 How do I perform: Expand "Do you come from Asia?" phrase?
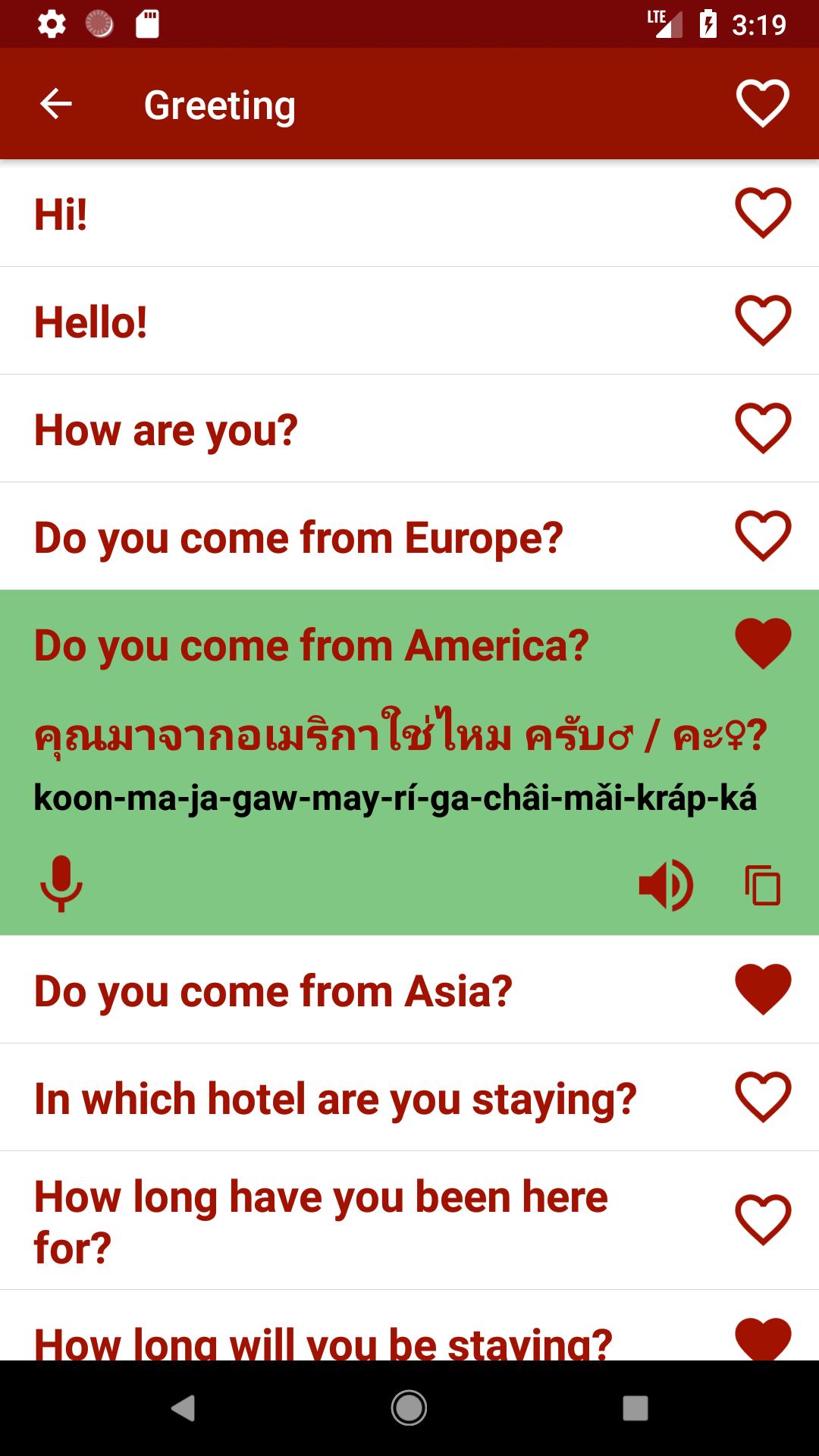click(303, 991)
